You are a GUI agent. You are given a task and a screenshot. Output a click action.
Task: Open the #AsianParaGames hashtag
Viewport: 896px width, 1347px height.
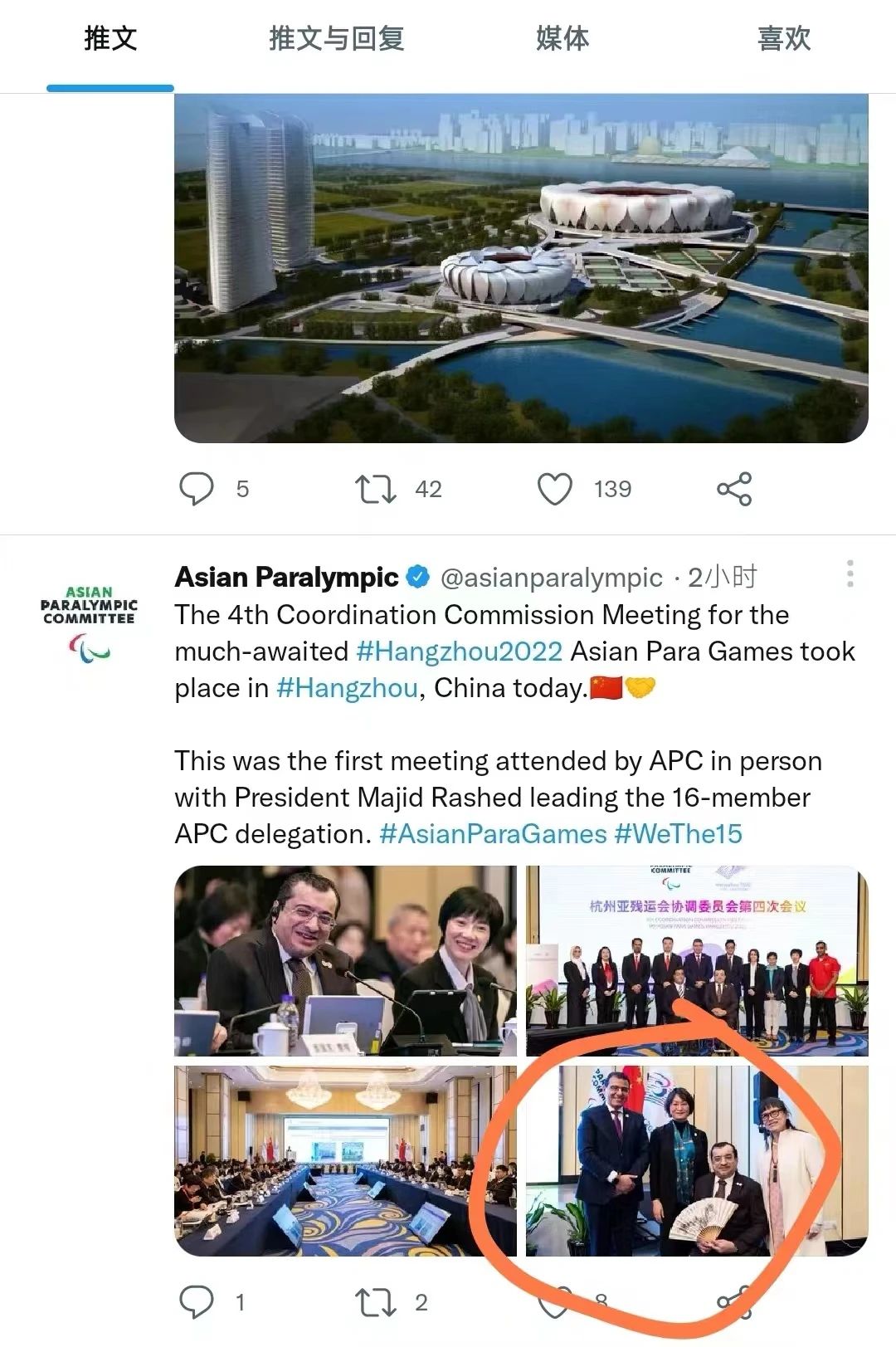point(493,834)
